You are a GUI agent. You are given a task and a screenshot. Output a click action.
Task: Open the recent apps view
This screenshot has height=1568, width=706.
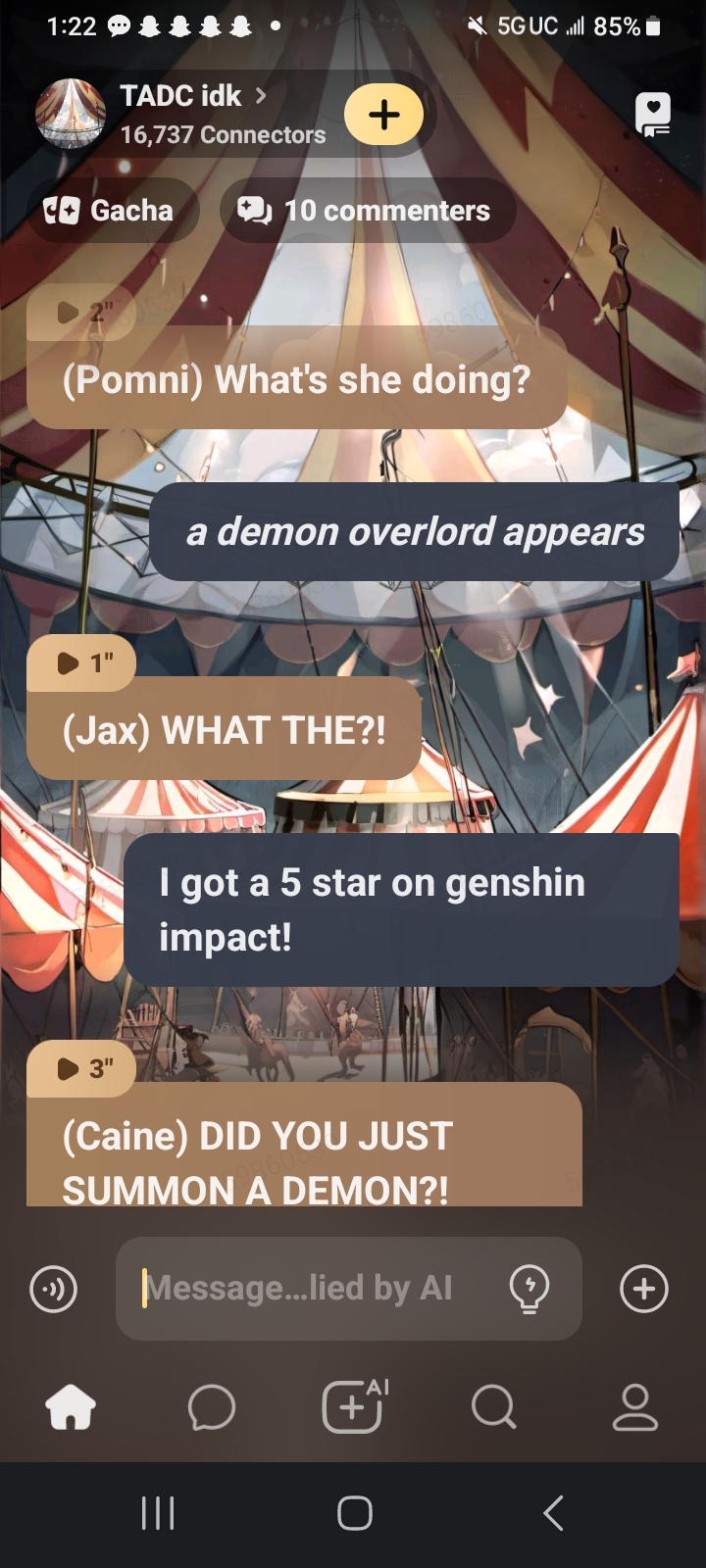(157, 1513)
